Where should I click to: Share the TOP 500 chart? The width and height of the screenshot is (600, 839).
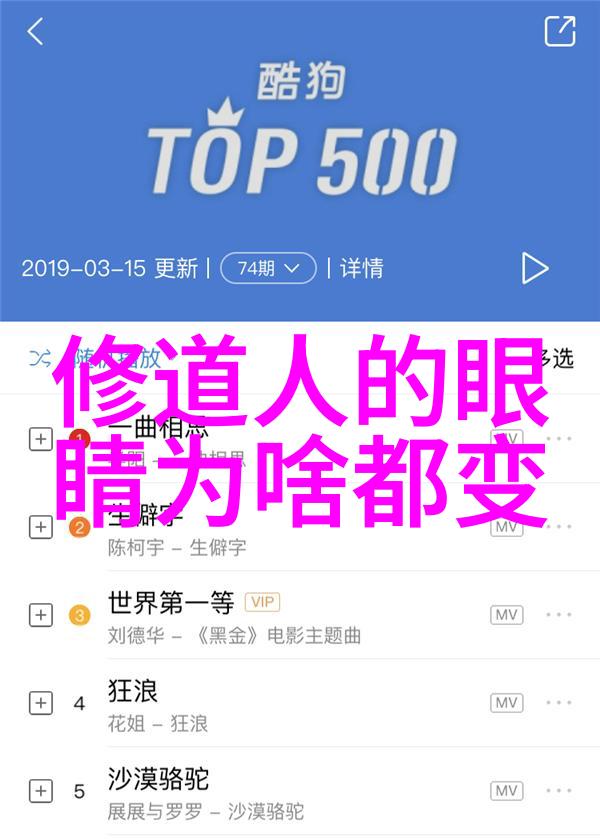(x=560, y=31)
